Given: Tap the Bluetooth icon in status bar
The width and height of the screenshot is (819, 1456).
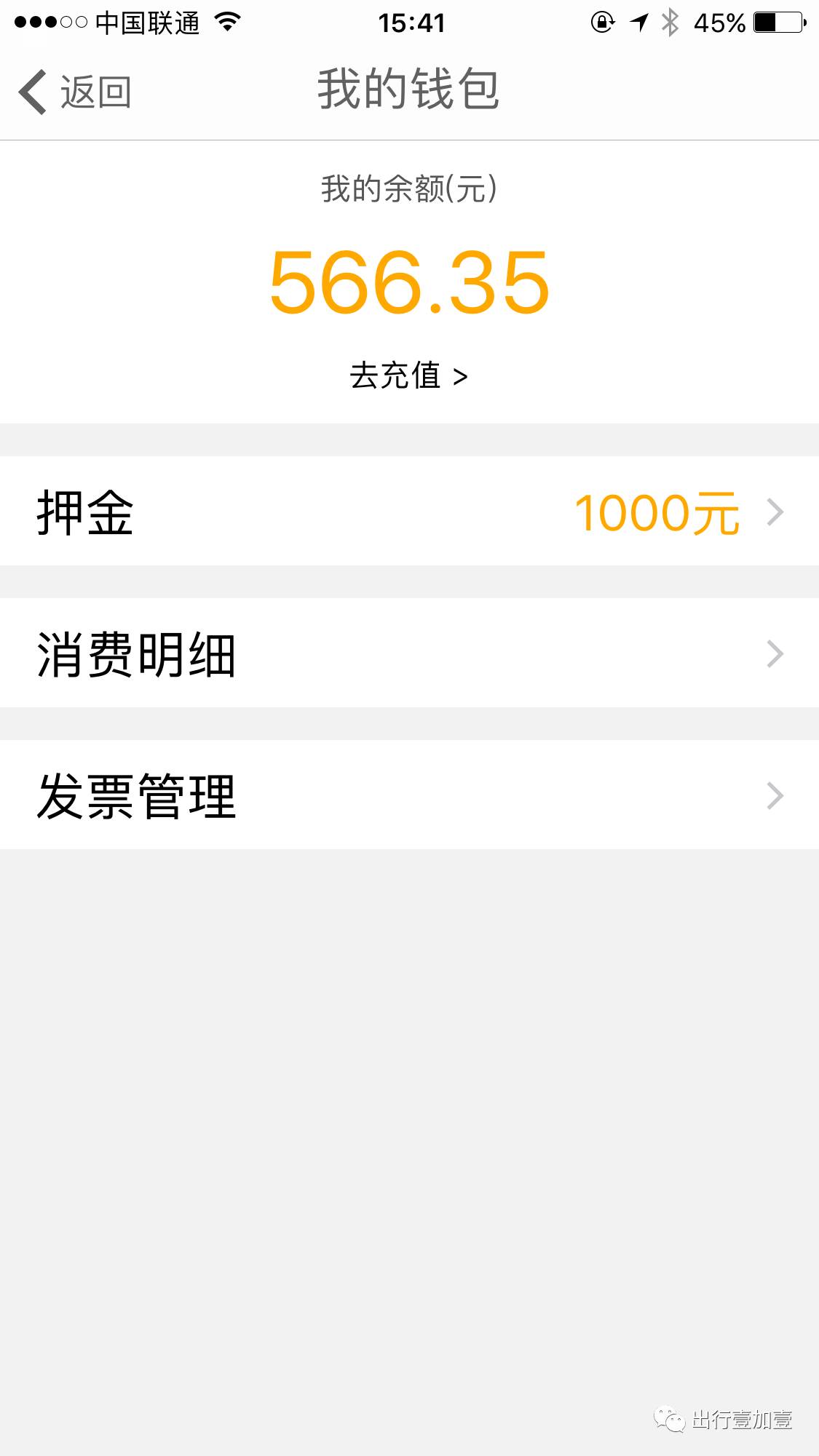Looking at the screenshot, I should click(670, 22).
